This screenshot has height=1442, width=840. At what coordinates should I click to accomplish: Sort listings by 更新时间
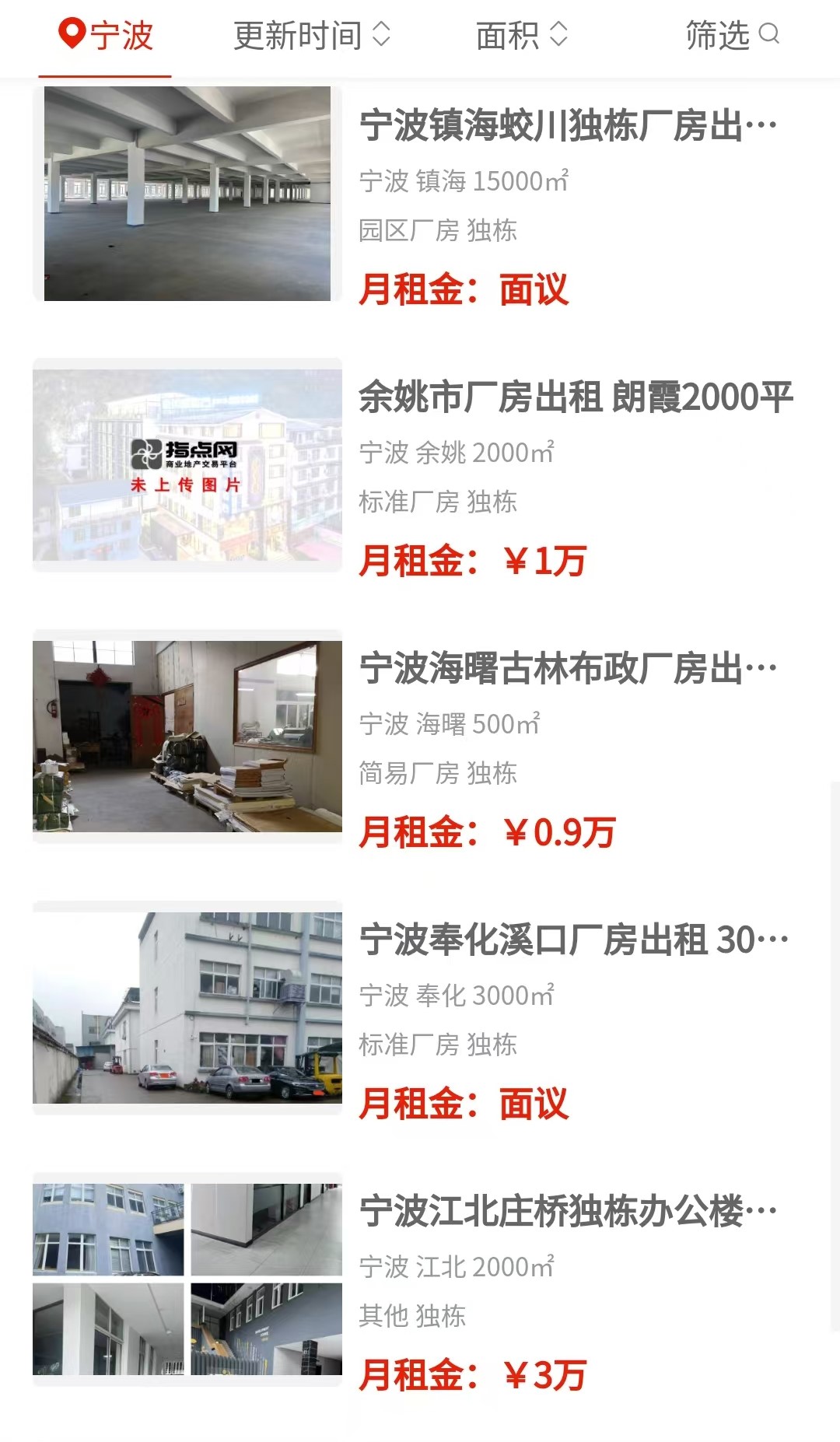(x=311, y=36)
